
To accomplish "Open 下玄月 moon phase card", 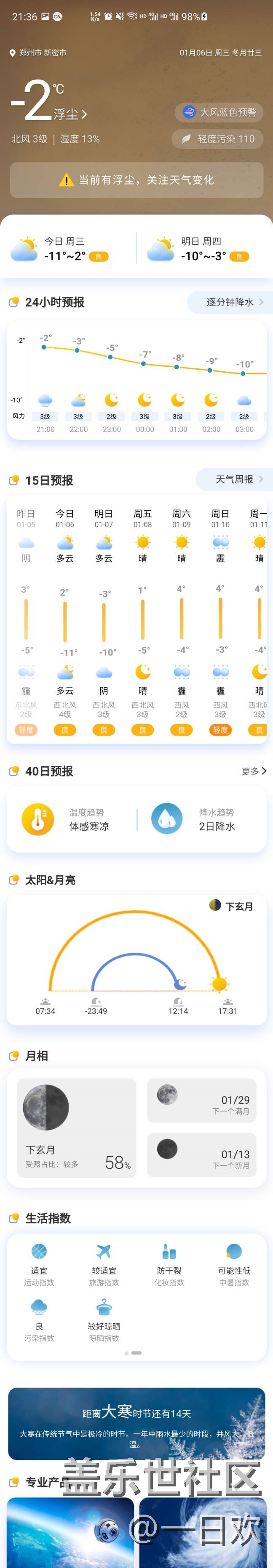I will [76, 1128].
